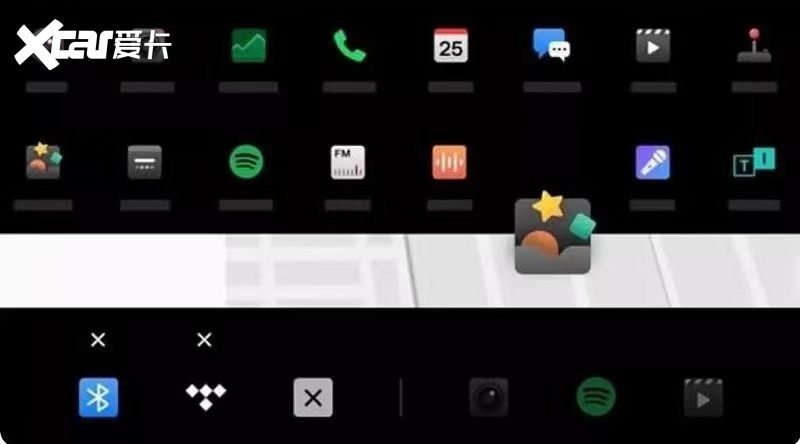Screen dimensions: 800x444
Task: Open the orange audio waveform app
Action: tap(449, 162)
